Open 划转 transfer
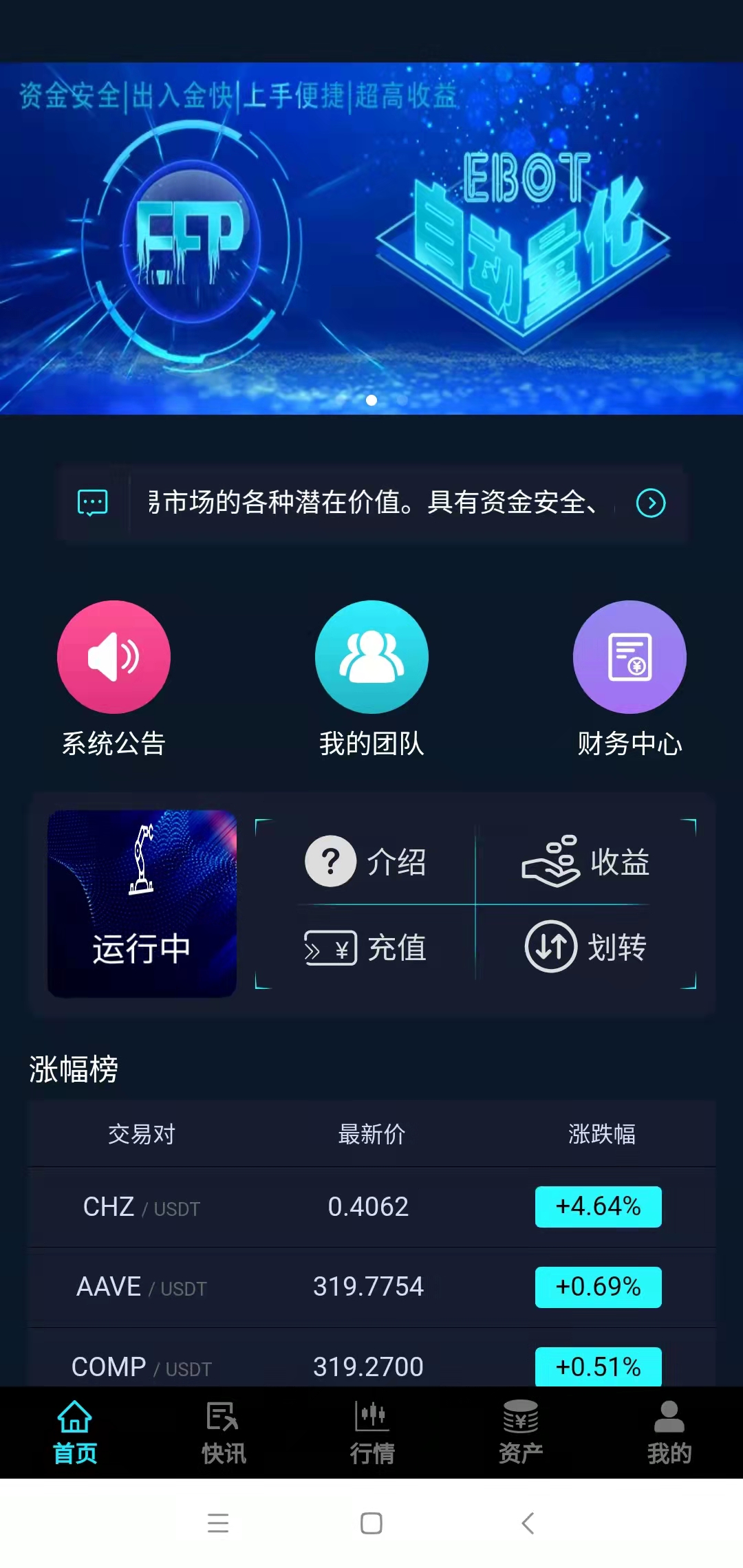Viewport: 743px width, 1568px height. tap(585, 947)
